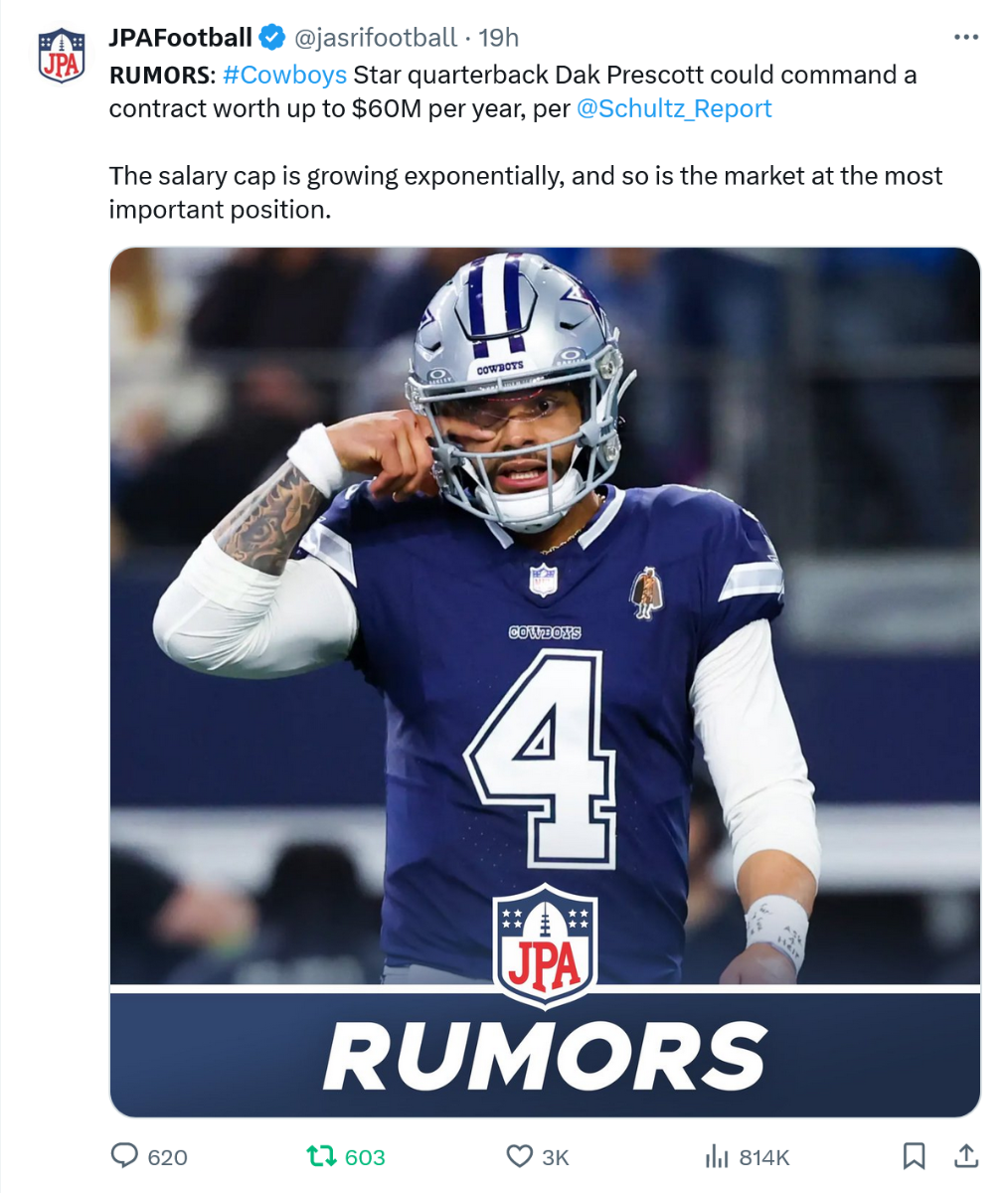View the post's analytics with 814K views
This screenshot has width=1008, height=1193.
pyautogui.click(x=717, y=1156)
